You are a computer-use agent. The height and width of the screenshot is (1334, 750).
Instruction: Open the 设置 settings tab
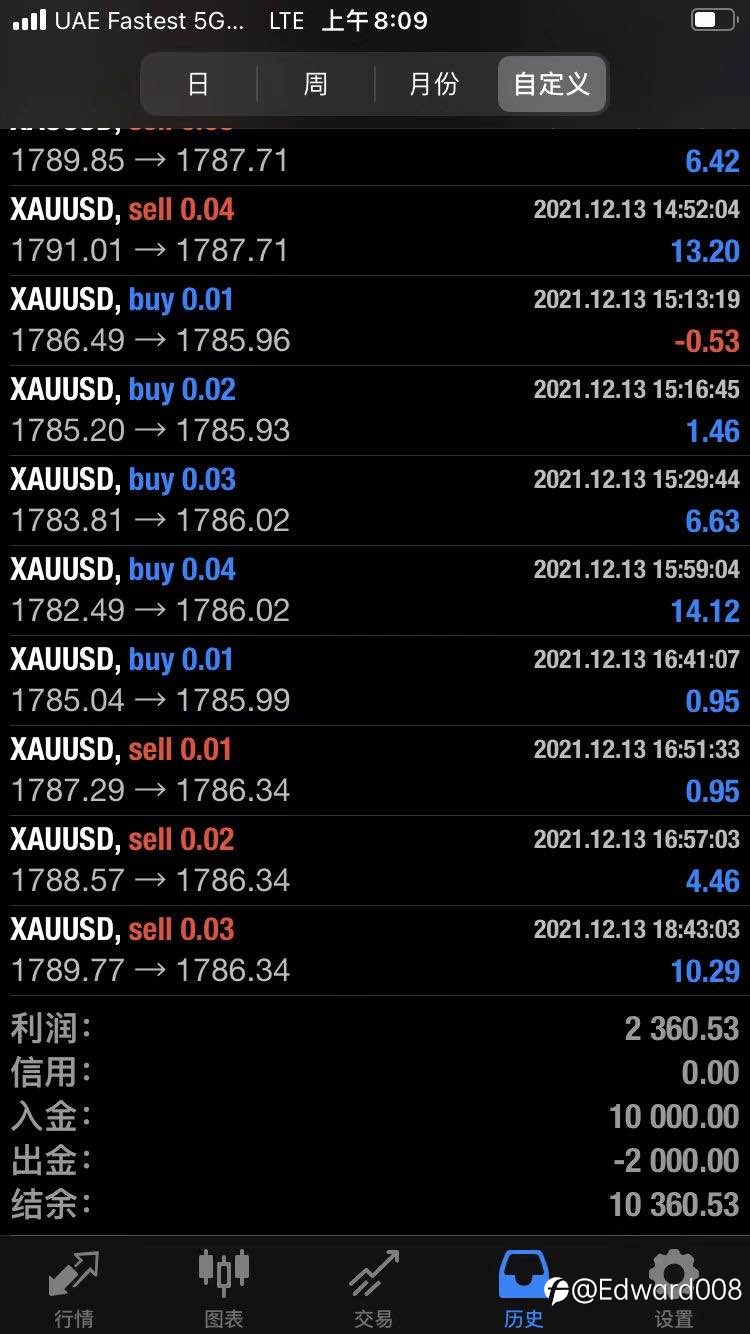674,1288
